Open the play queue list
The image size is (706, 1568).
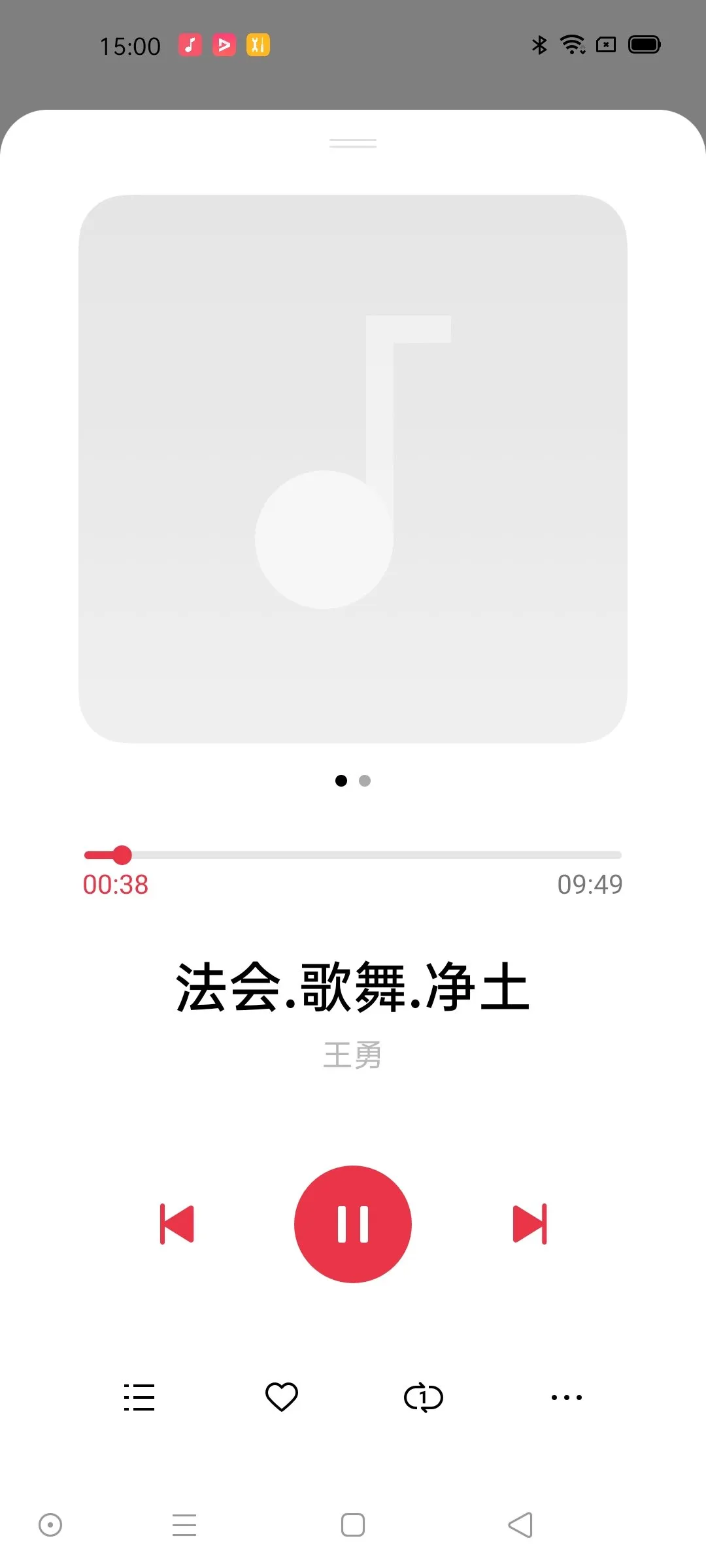click(x=139, y=1397)
